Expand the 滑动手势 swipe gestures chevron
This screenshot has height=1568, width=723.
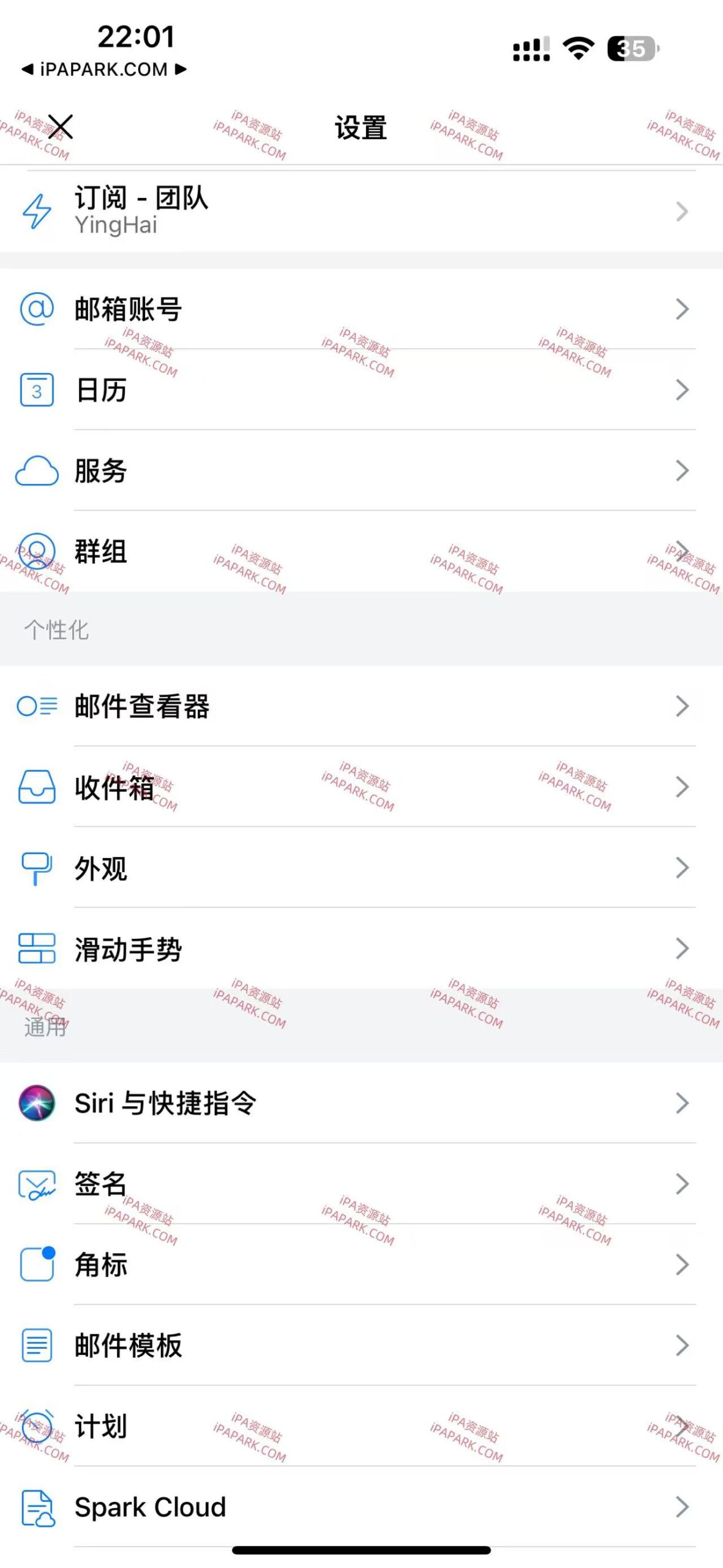(x=681, y=949)
